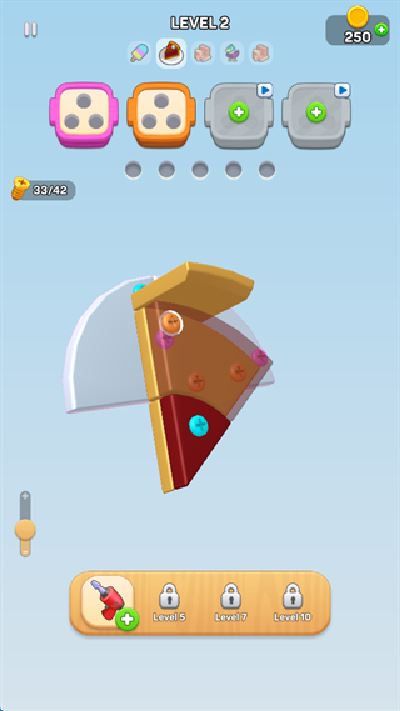400x711 pixels.
Task: Adjust the zoom slider knob
Action: click(x=25, y=530)
